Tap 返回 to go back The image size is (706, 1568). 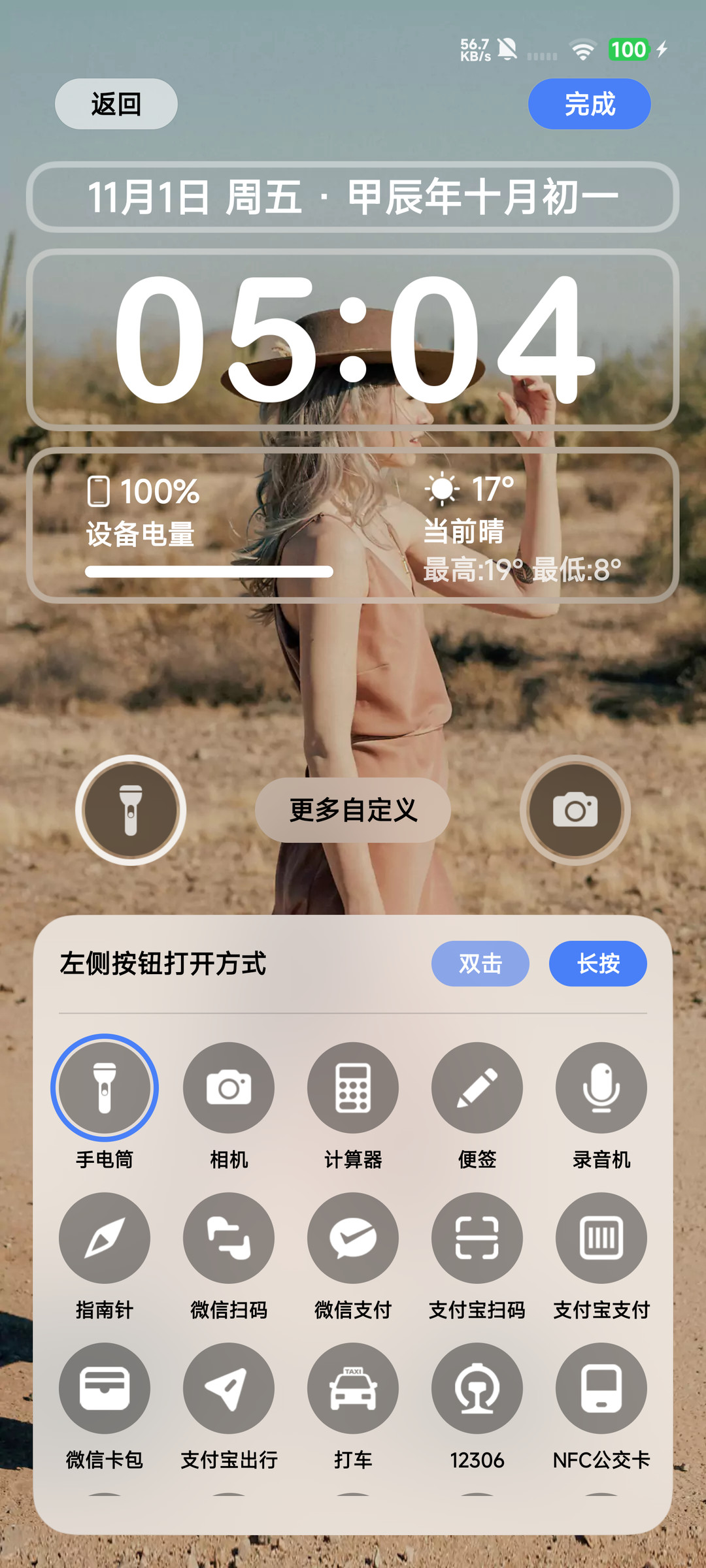tap(116, 104)
